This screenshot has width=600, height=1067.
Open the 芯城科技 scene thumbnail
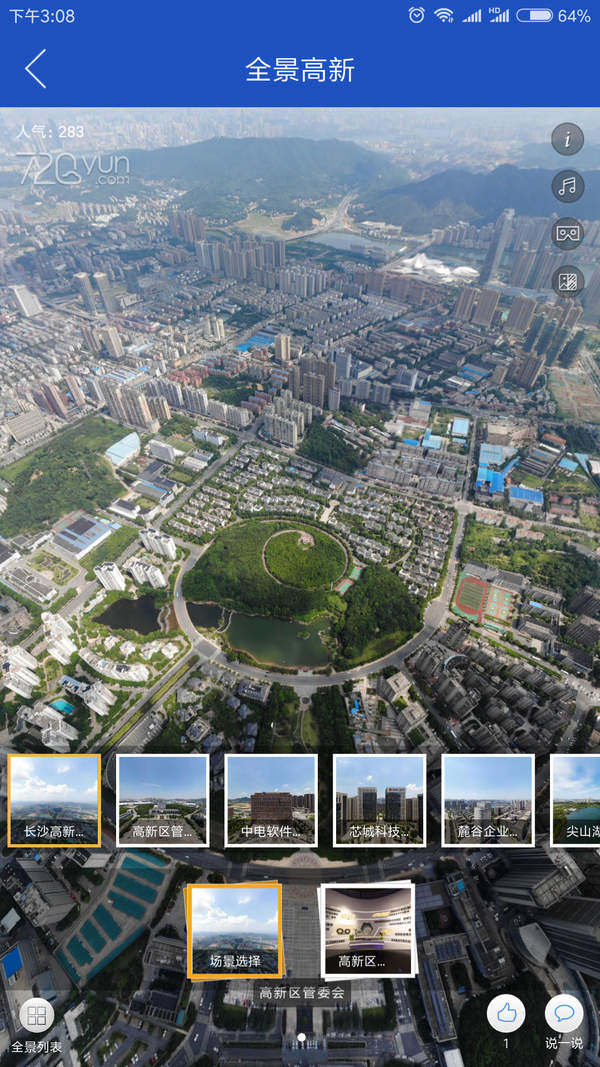coord(380,800)
